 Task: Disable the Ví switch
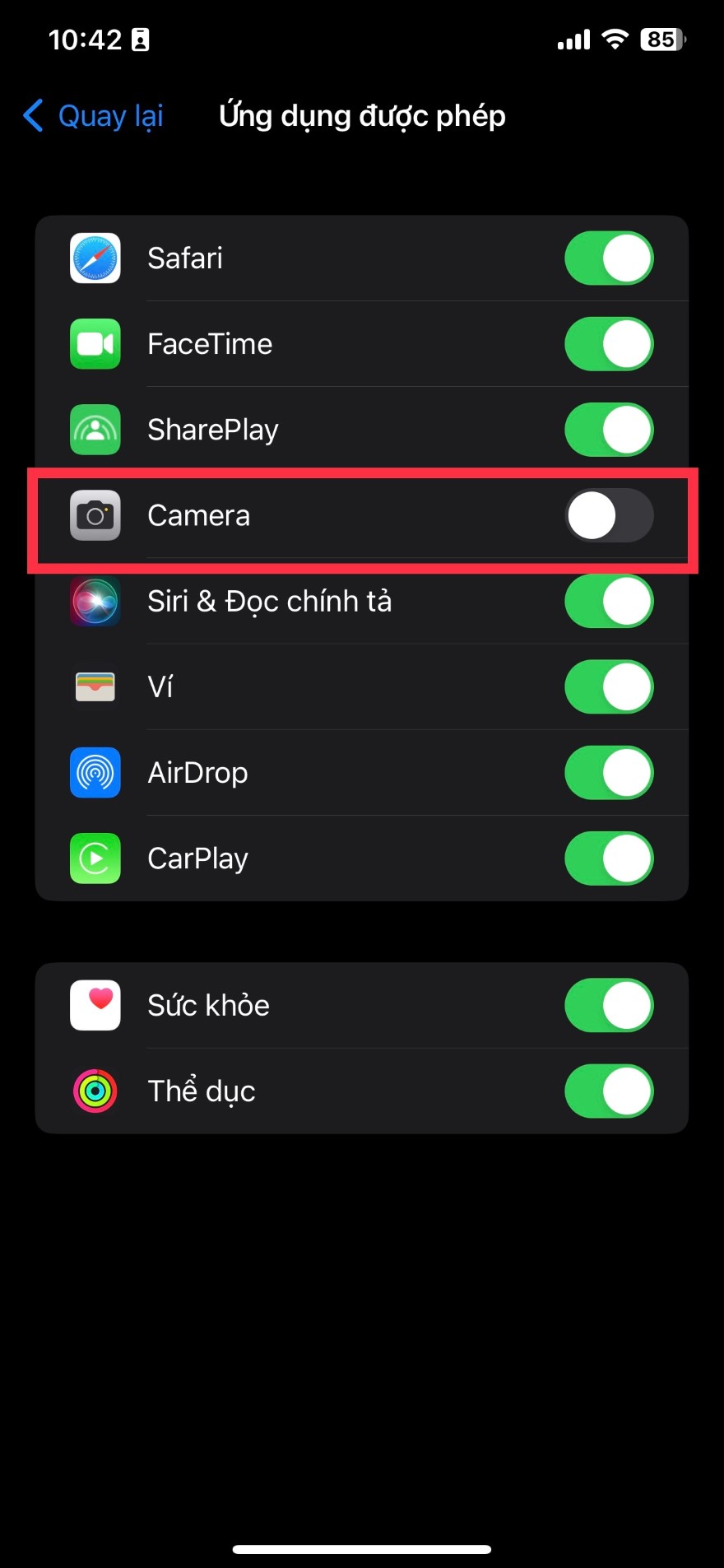pyautogui.click(x=609, y=687)
